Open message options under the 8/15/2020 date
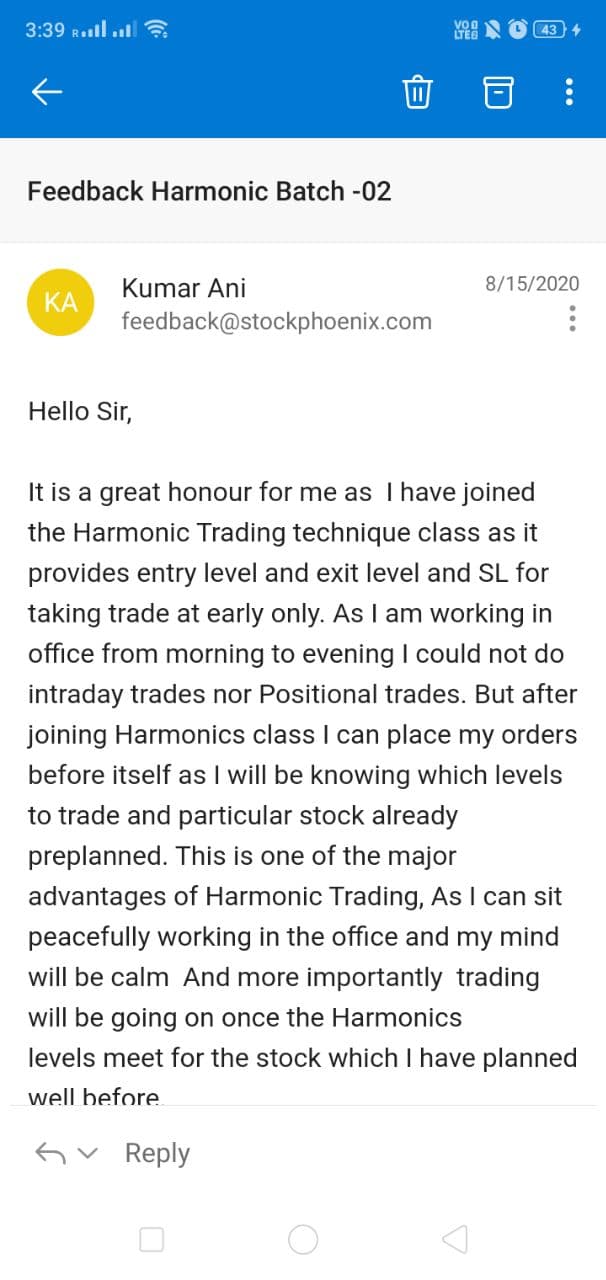Screen dimensions: 606x1280 572,318
